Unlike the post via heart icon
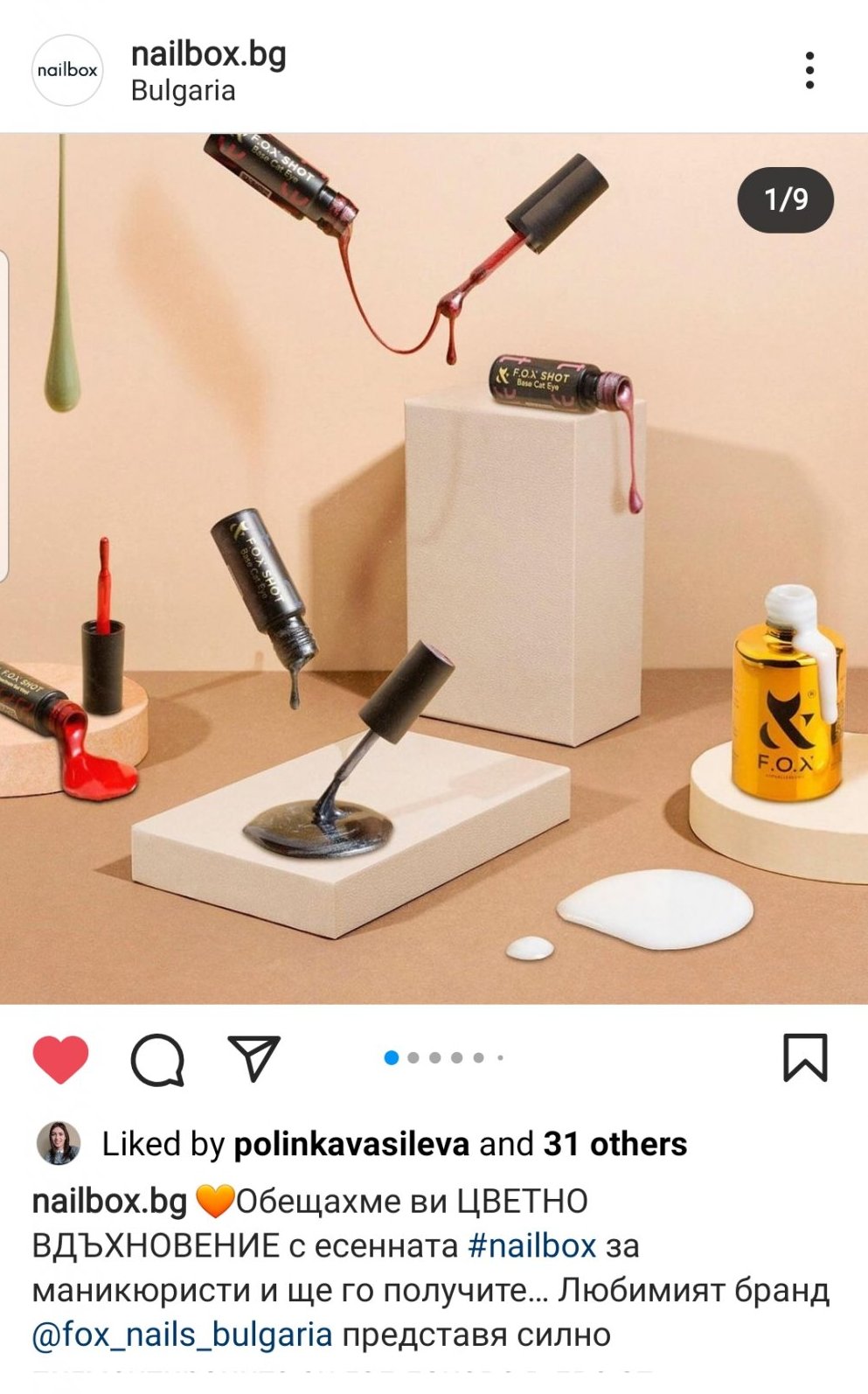 click(x=60, y=1058)
